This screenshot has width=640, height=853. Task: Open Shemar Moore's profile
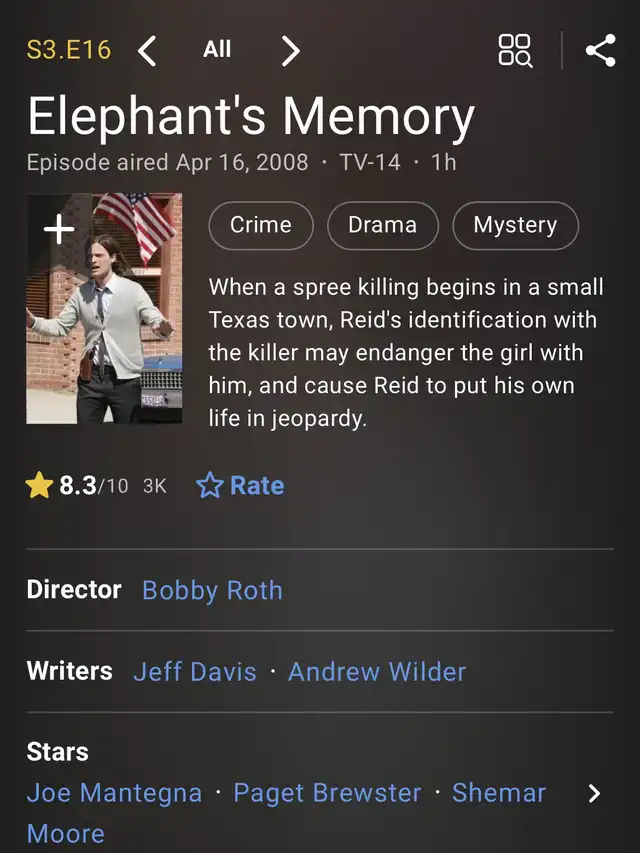point(498,793)
